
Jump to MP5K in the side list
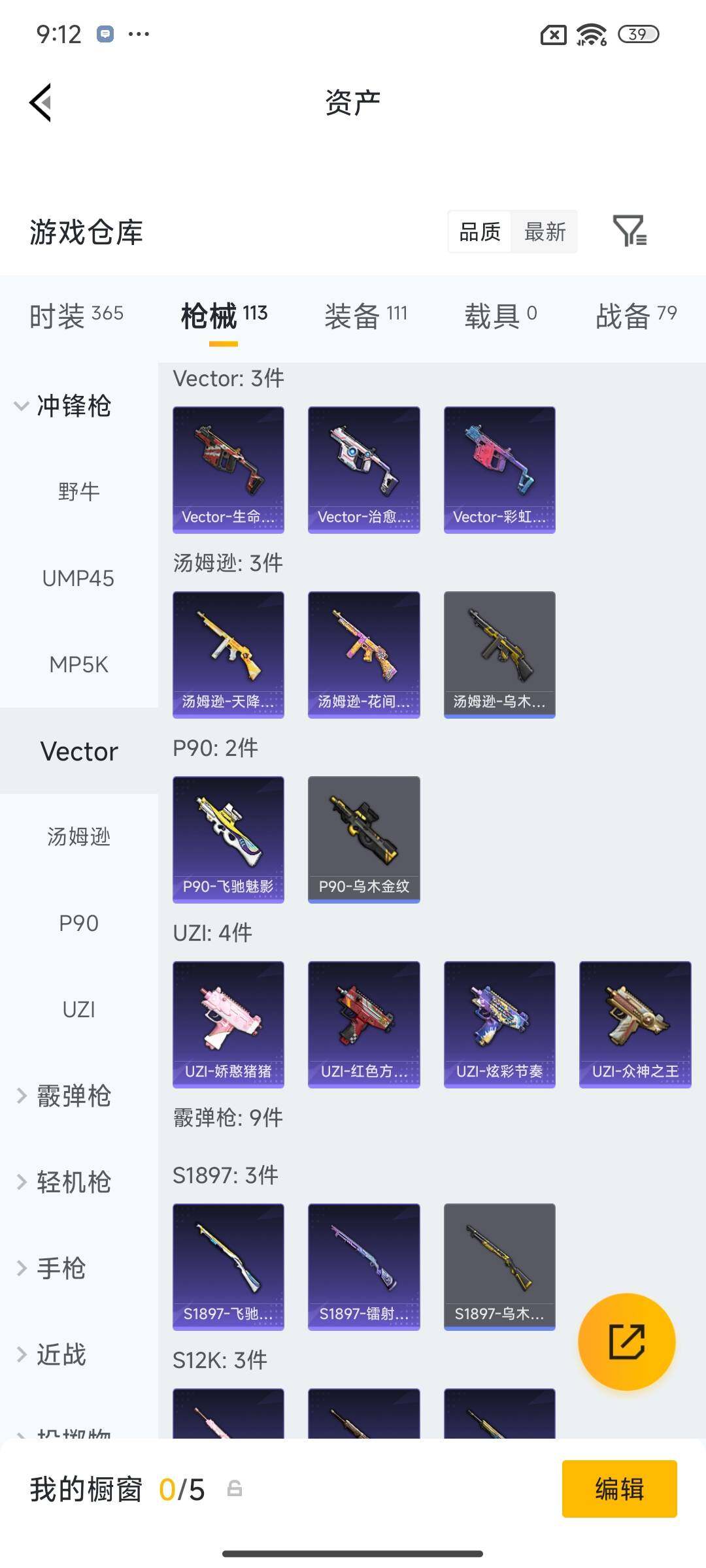pos(78,664)
